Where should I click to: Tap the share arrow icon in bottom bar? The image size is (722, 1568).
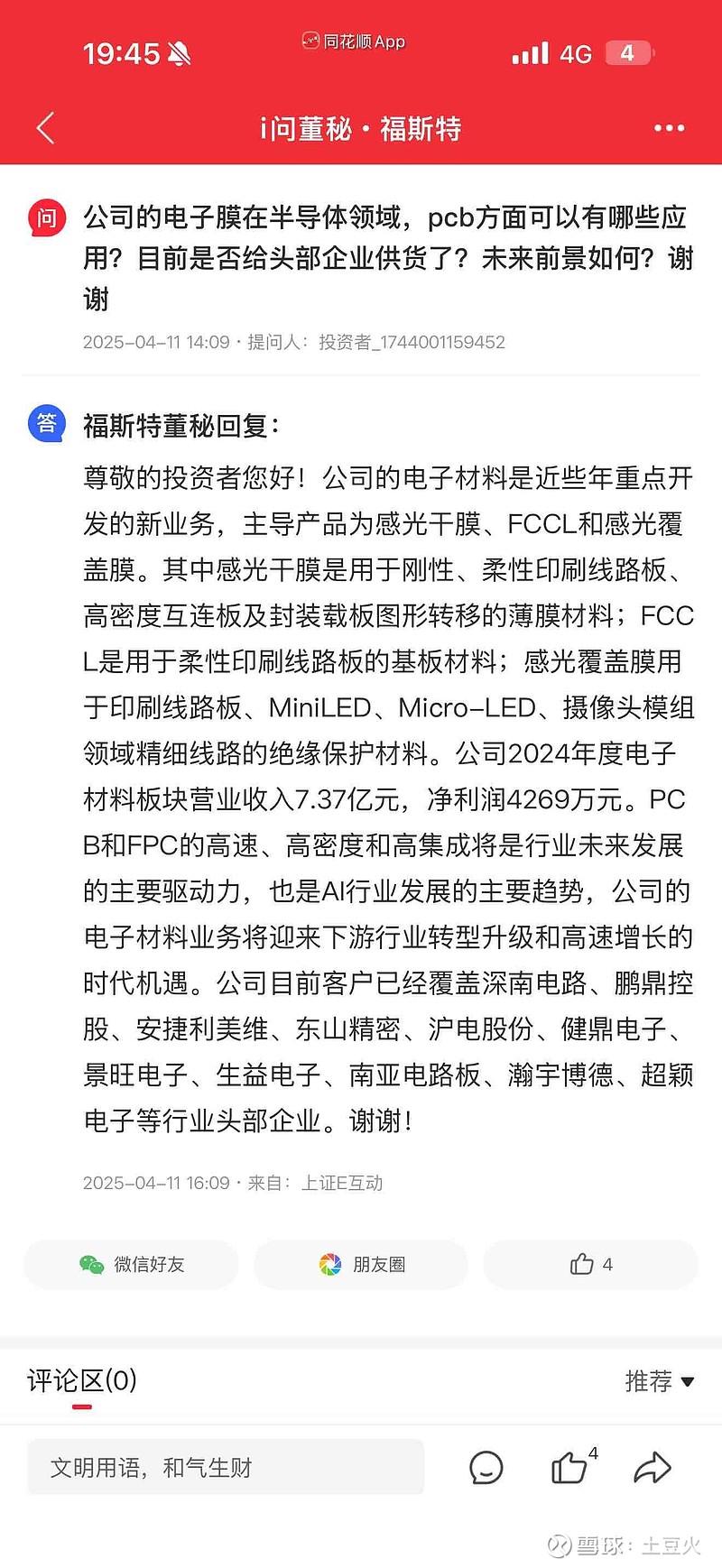coord(653,1467)
